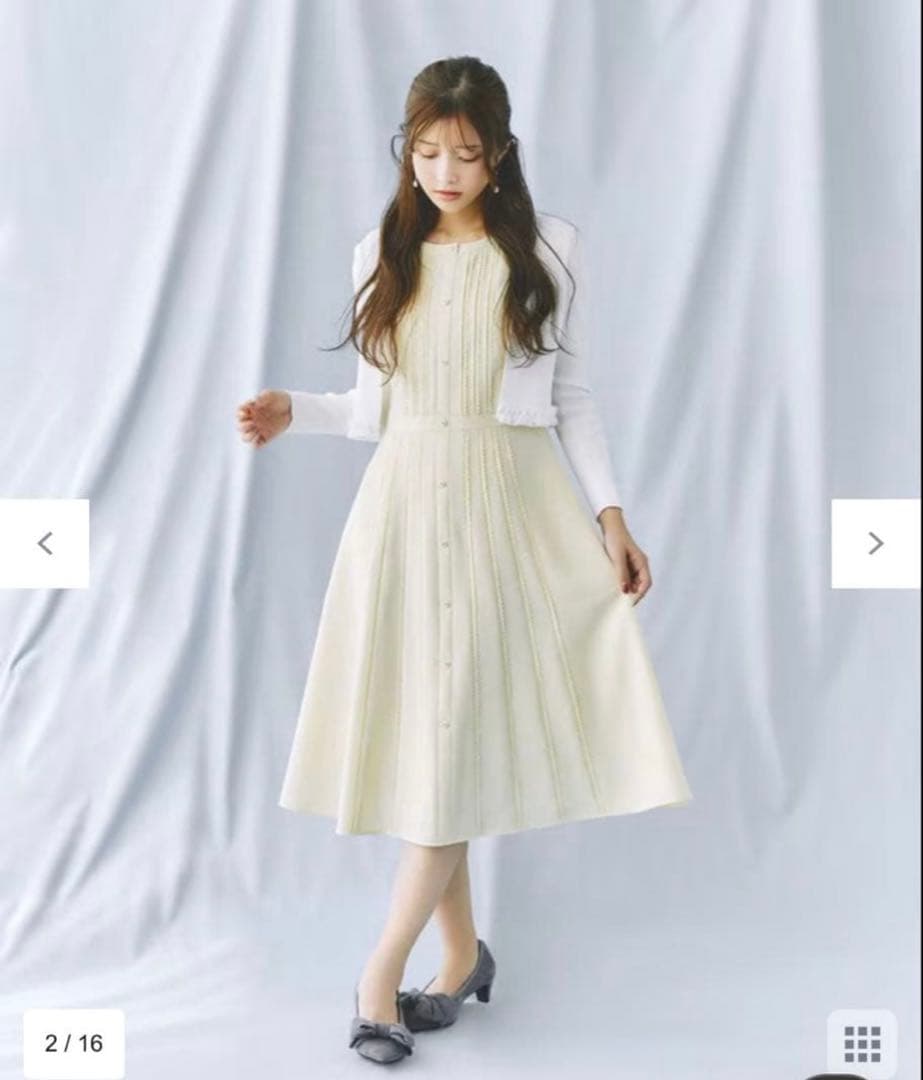923x1080 pixels.
Task: Show the next product photo
Action: [876, 543]
